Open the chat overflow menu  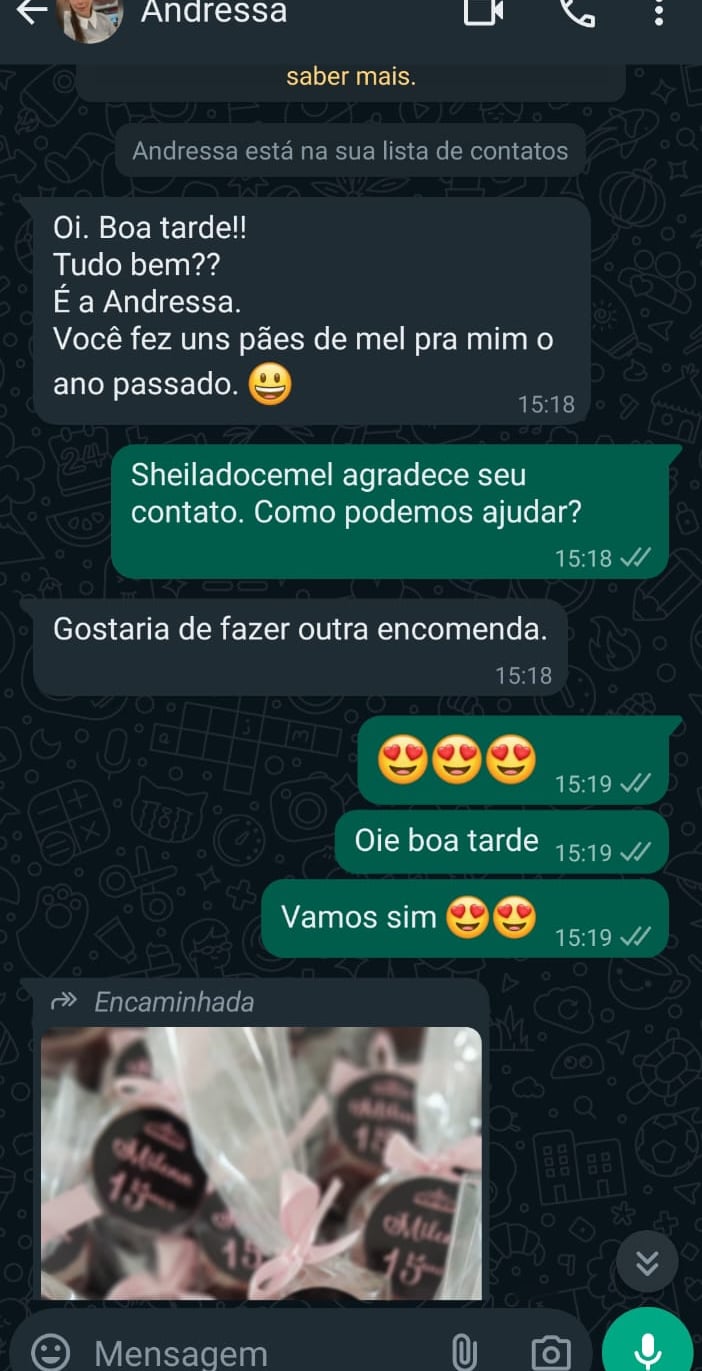tap(658, 12)
